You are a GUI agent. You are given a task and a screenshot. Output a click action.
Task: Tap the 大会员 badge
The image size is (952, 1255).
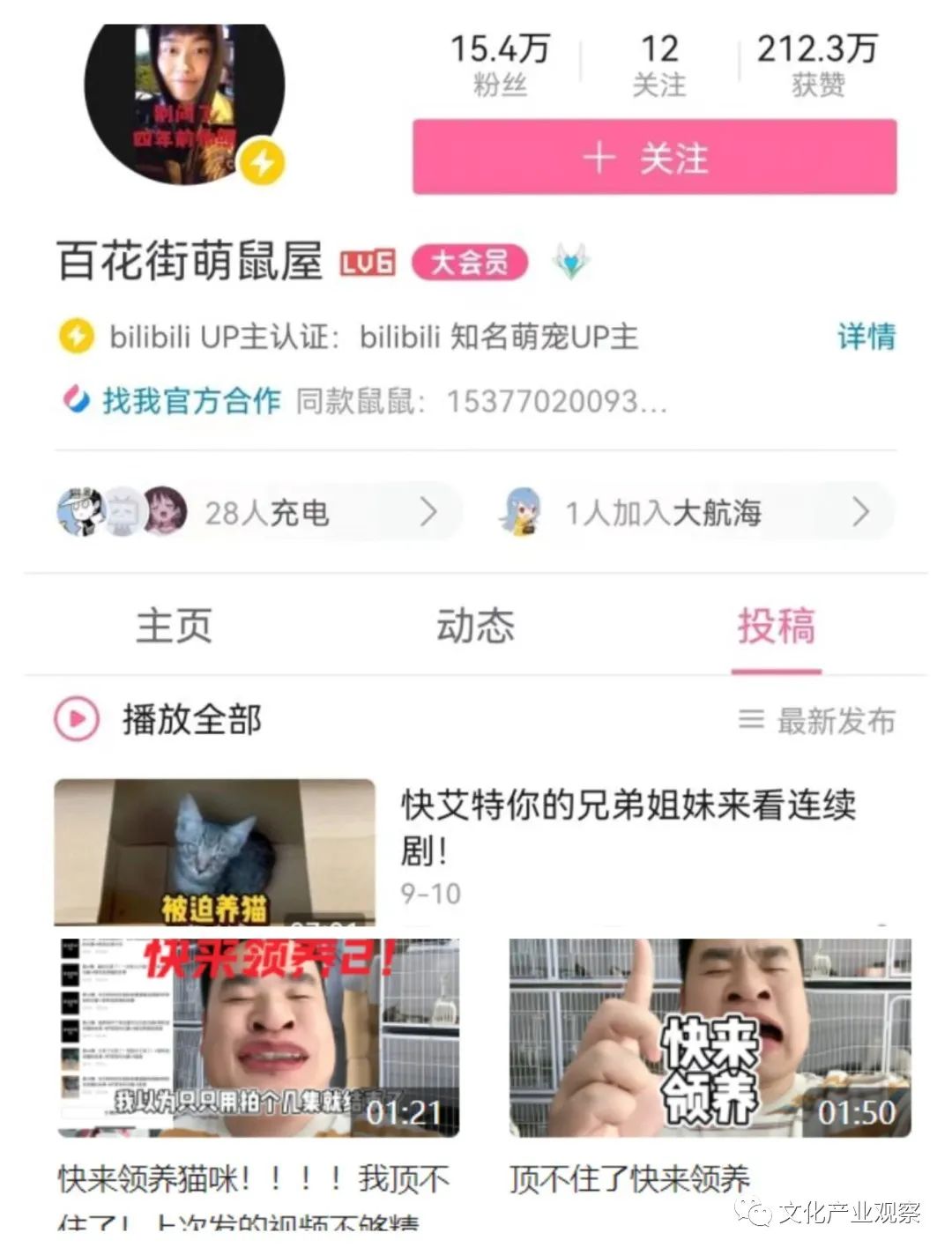coord(469,263)
